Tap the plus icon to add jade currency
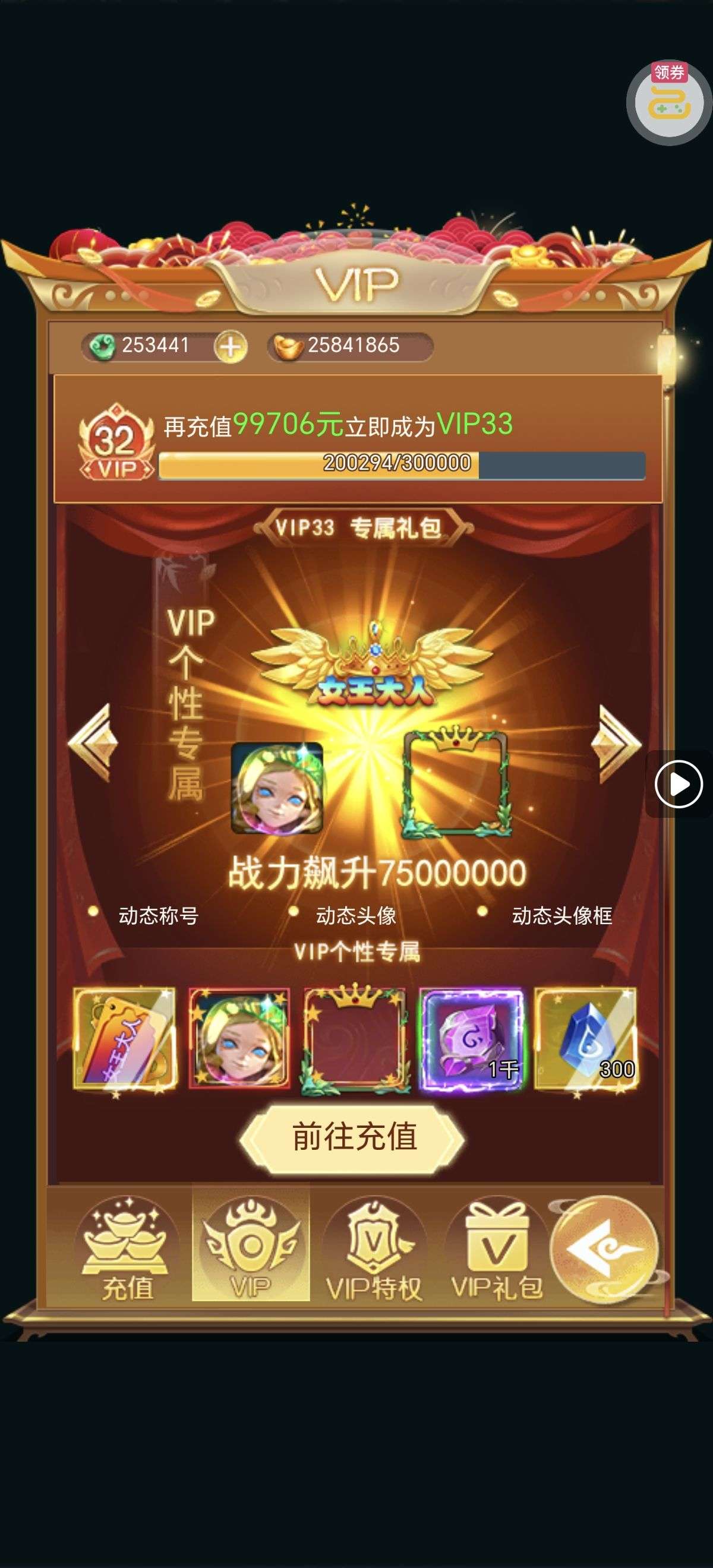Screen dimensions: 713x1568 230,347
